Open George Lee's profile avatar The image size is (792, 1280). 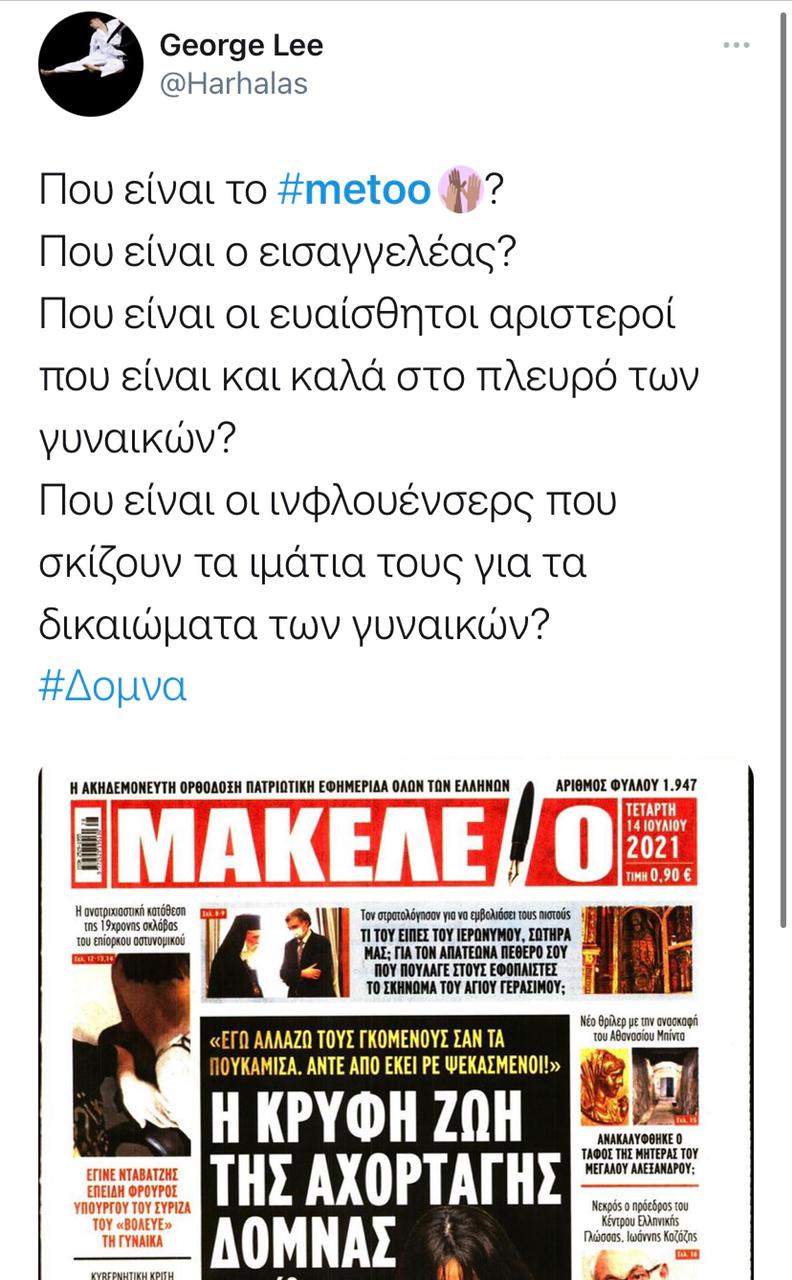pyautogui.click(x=77, y=64)
